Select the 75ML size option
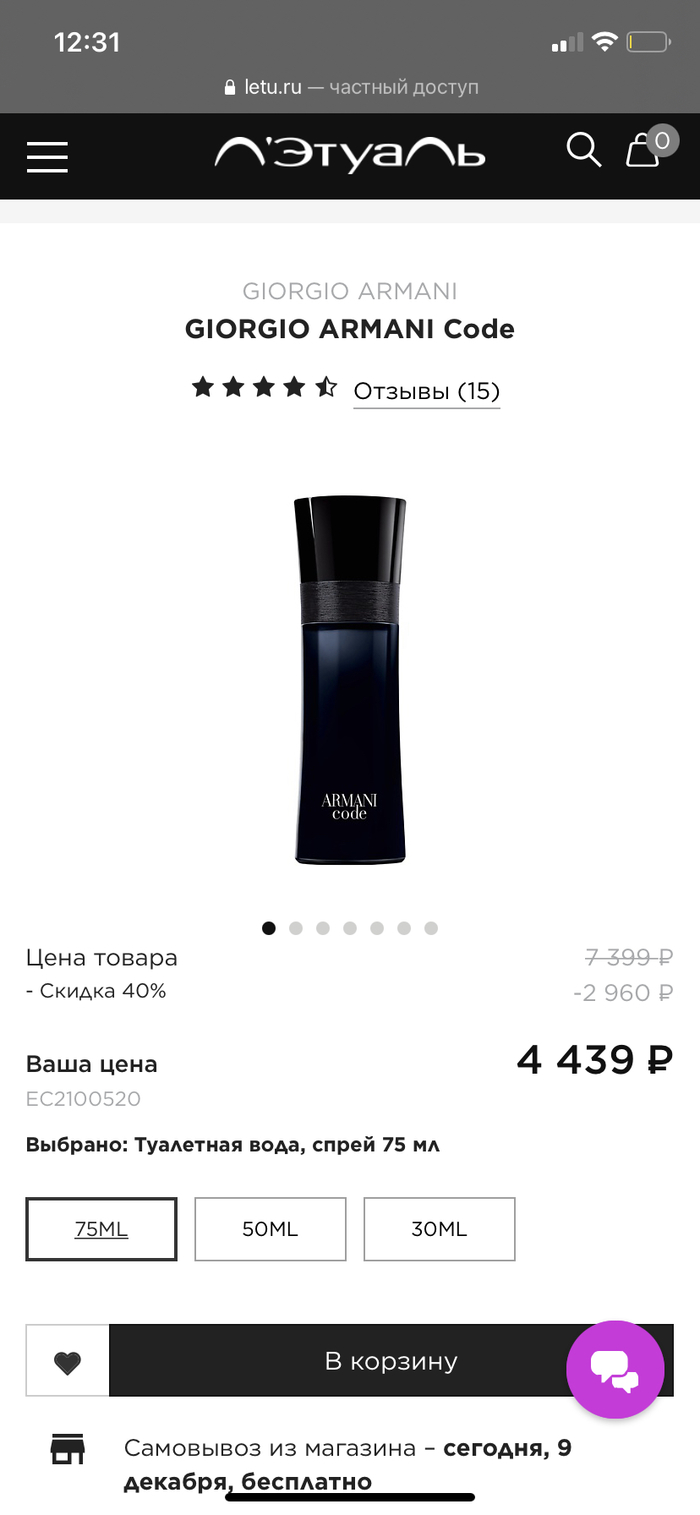 point(101,1229)
